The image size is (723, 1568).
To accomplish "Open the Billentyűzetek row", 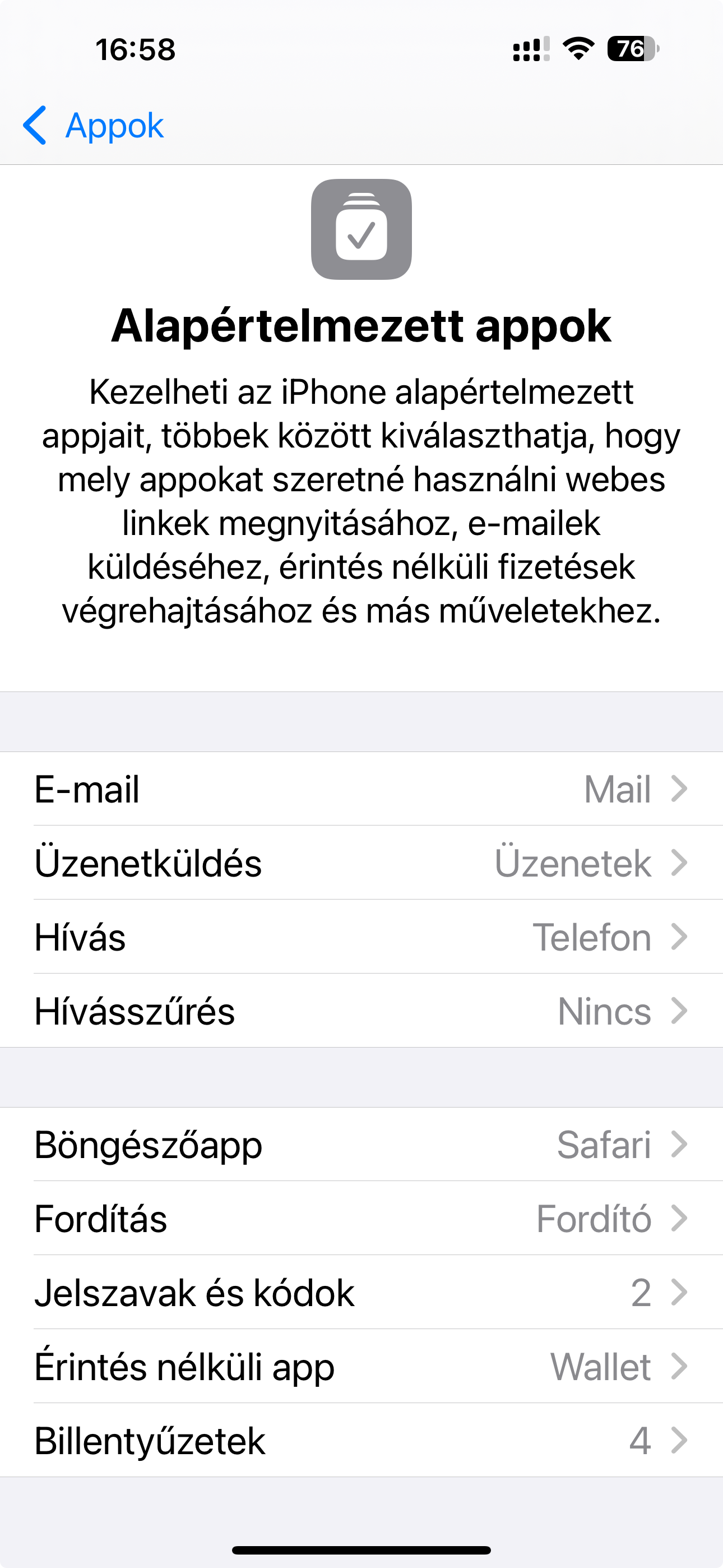I will [x=361, y=1441].
